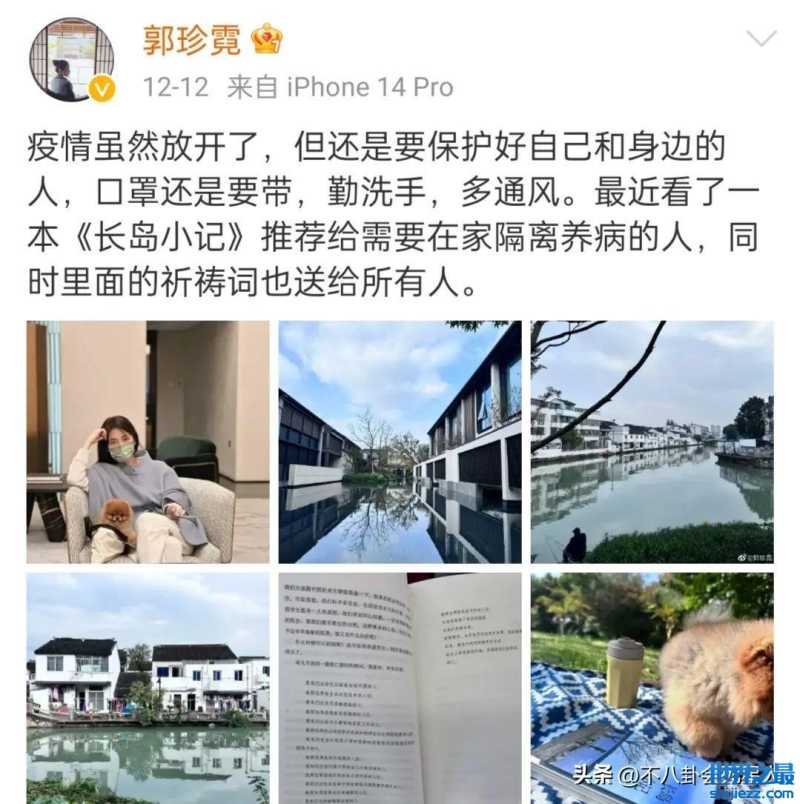Open photo of woman with mask and puppy
Screen dimensions: 800x804
click(148, 442)
